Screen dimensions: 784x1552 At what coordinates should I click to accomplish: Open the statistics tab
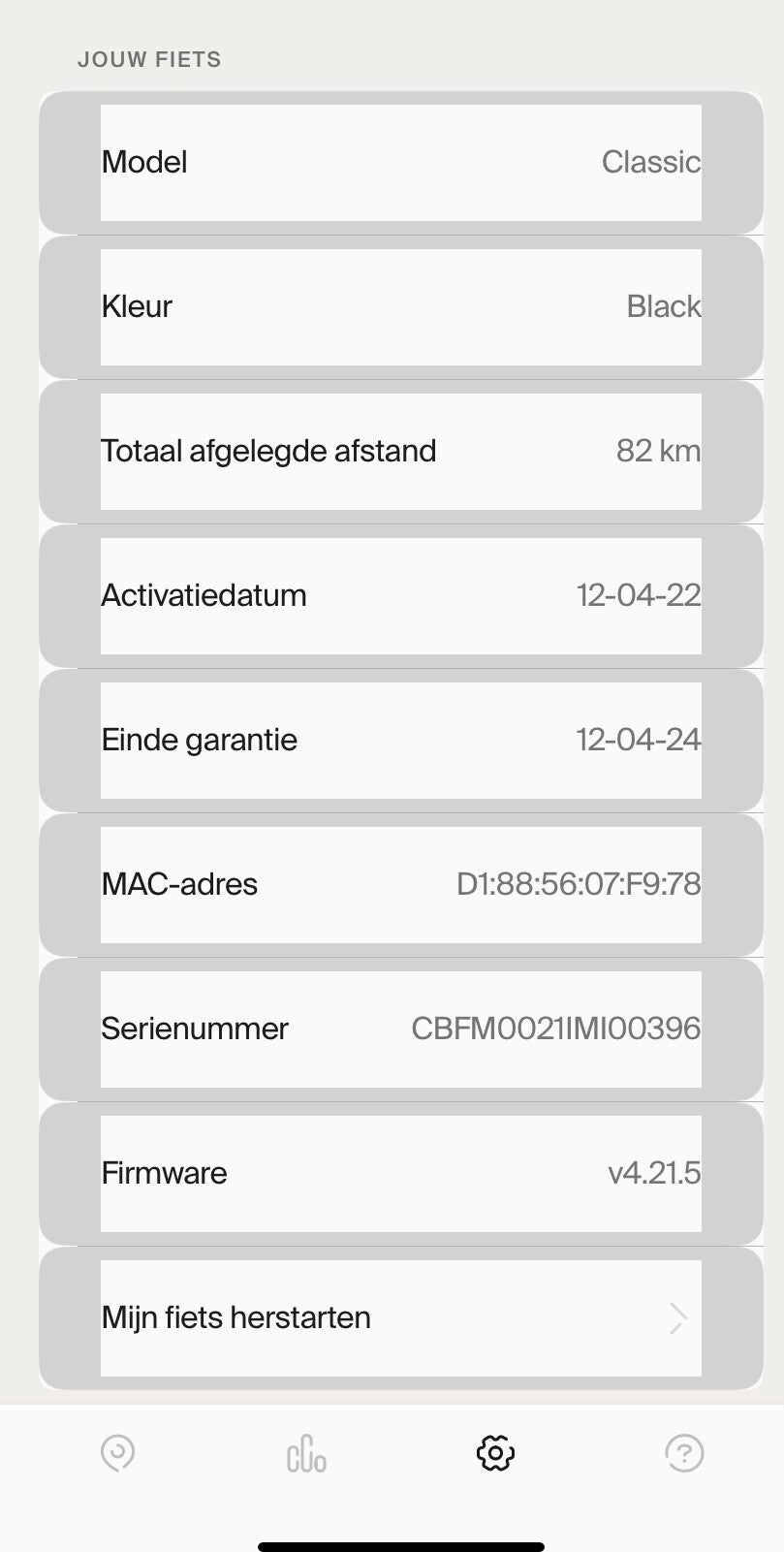point(306,1453)
